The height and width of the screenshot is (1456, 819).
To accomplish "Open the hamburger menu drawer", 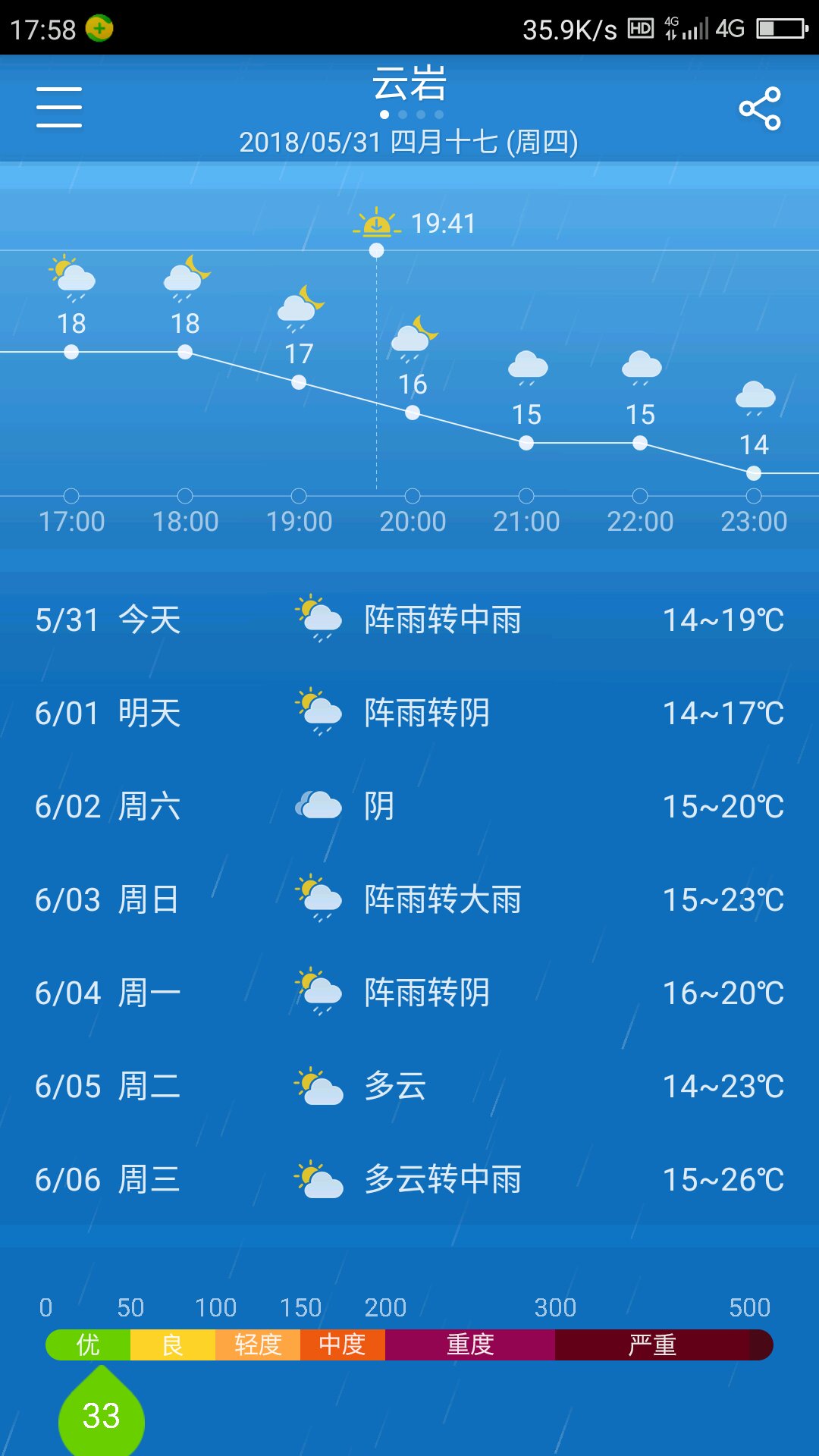I will tap(59, 107).
